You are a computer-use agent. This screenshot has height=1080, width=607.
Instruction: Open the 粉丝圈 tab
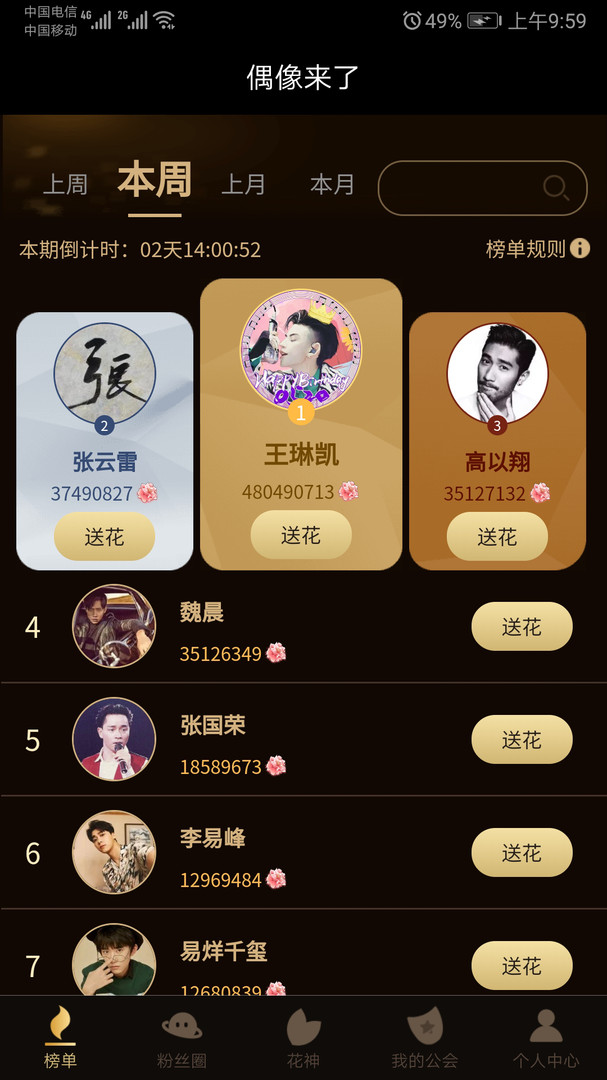(183, 1039)
